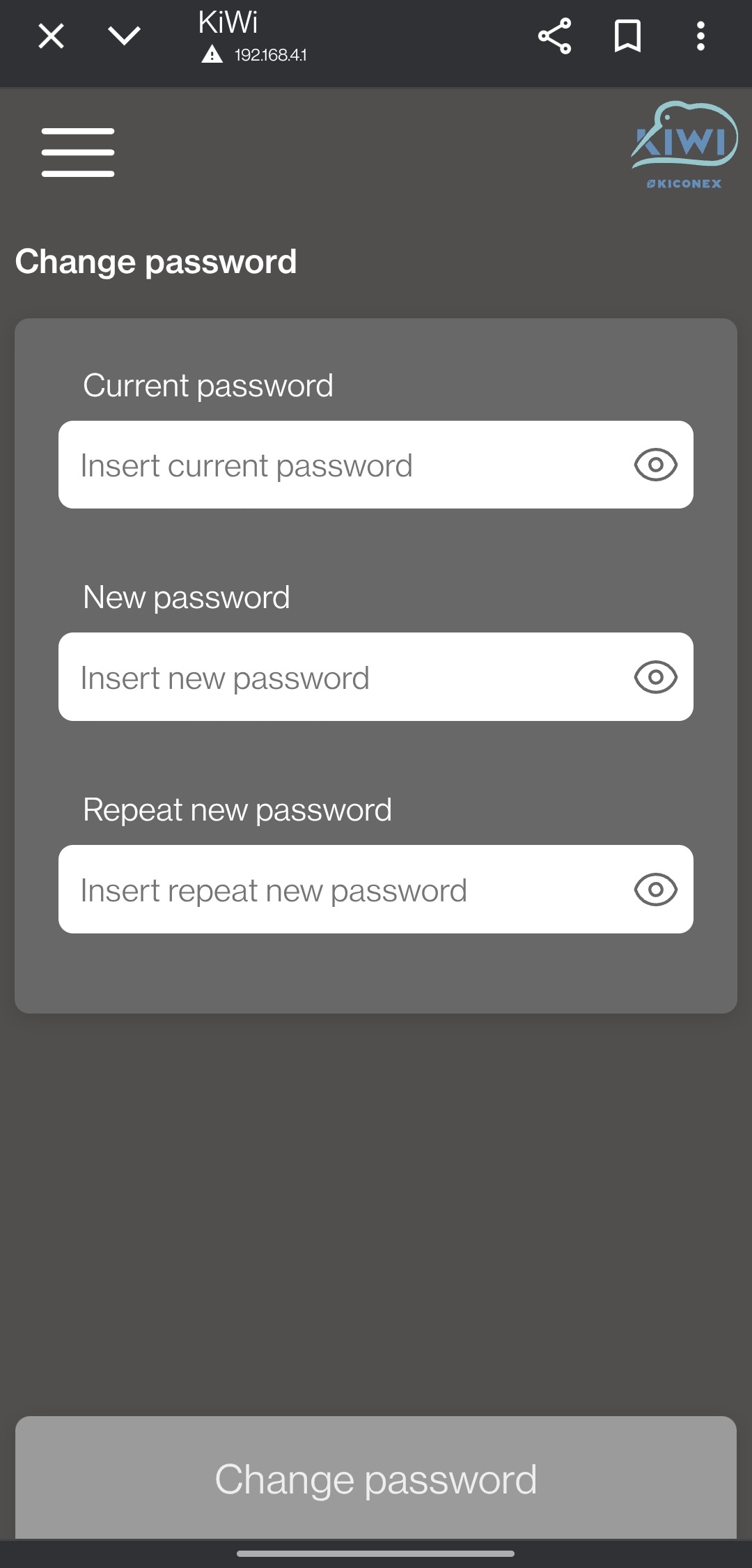Unhide the repeated new password
The height and width of the screenshot is (1568, 752).
[x=655, y=890]
